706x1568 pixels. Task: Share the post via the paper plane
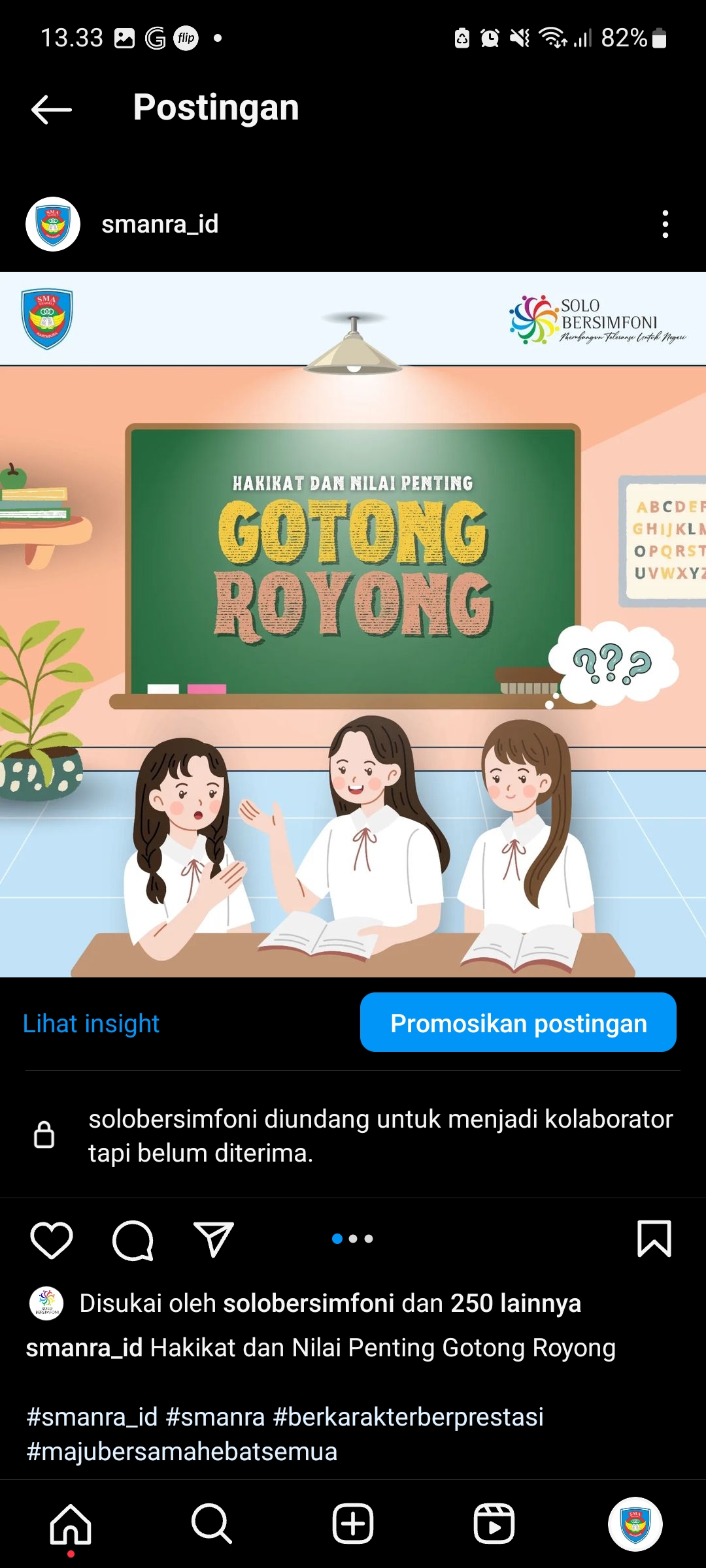tap(214, 1239)
